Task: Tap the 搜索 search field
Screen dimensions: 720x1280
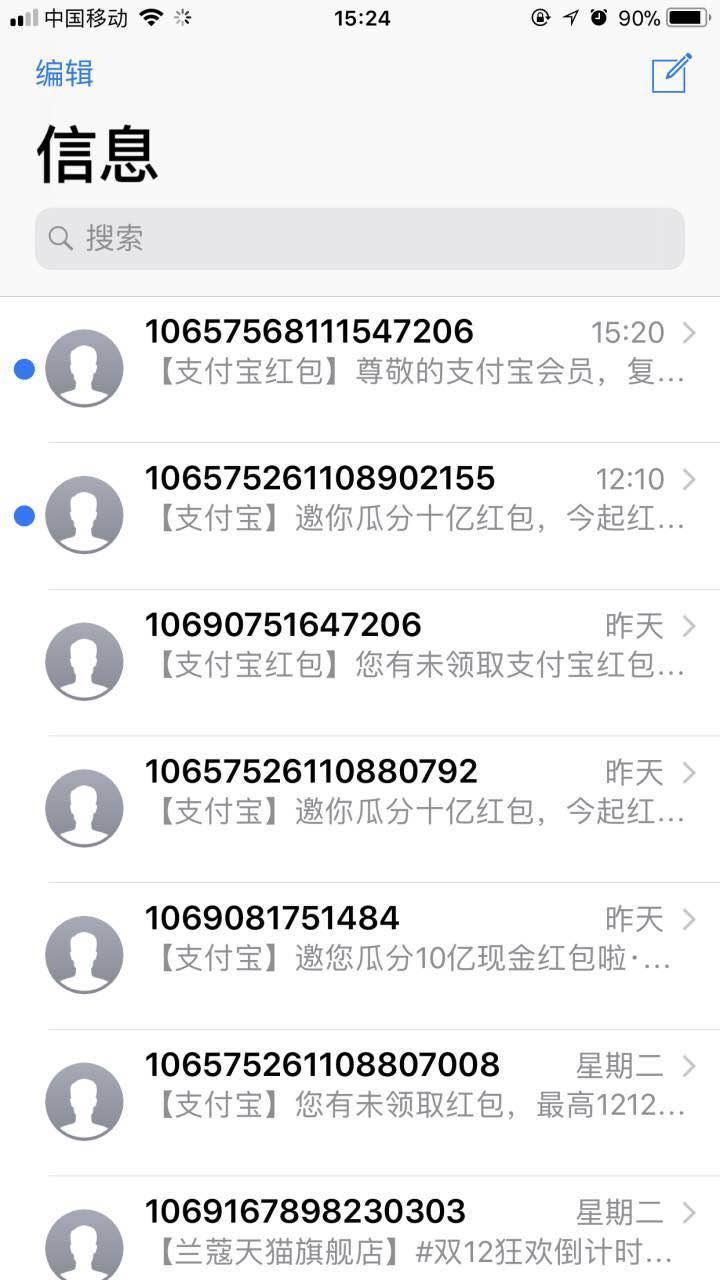Action: (360, 239)
